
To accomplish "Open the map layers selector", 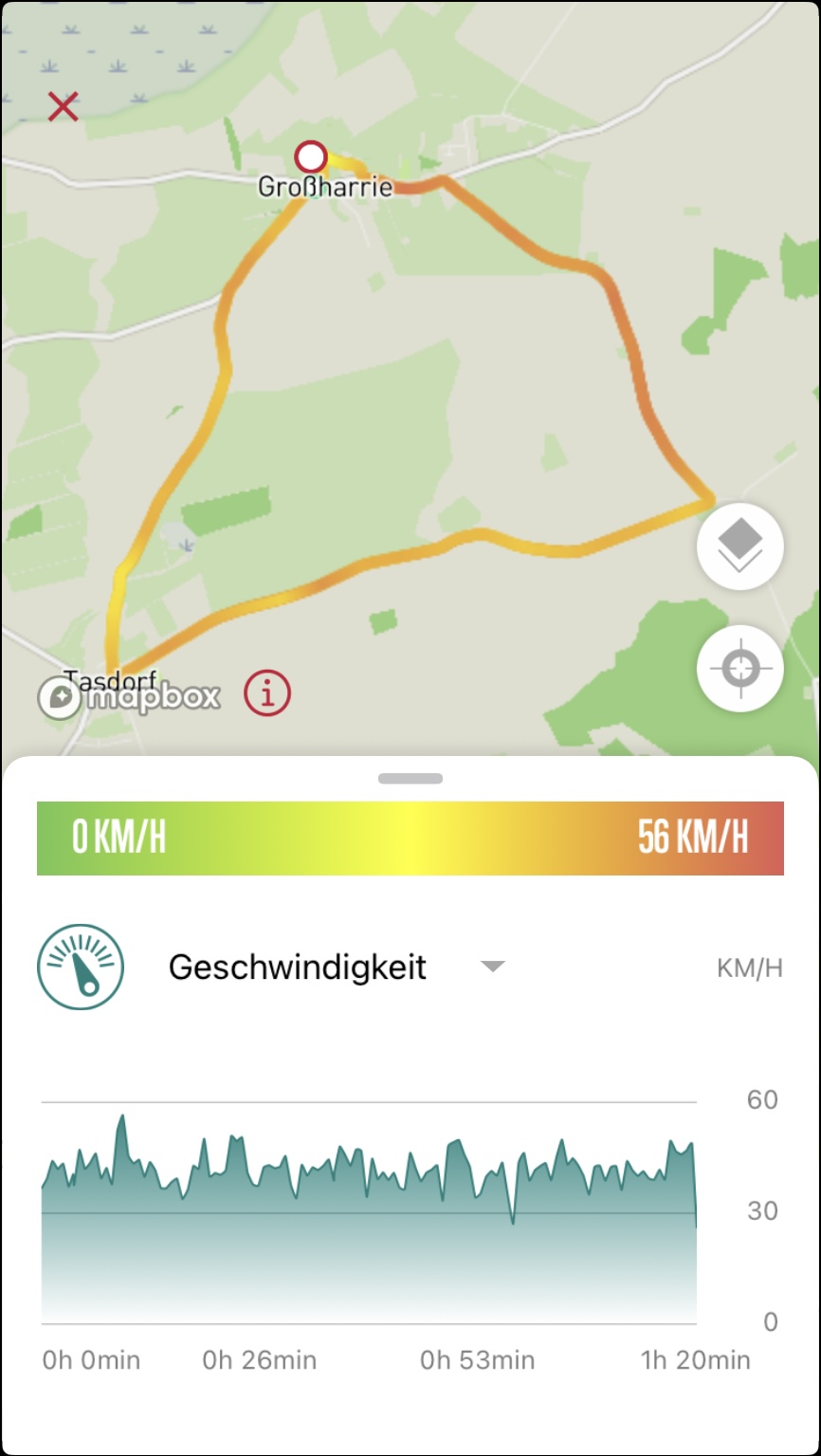I will [x=739, y=546].
